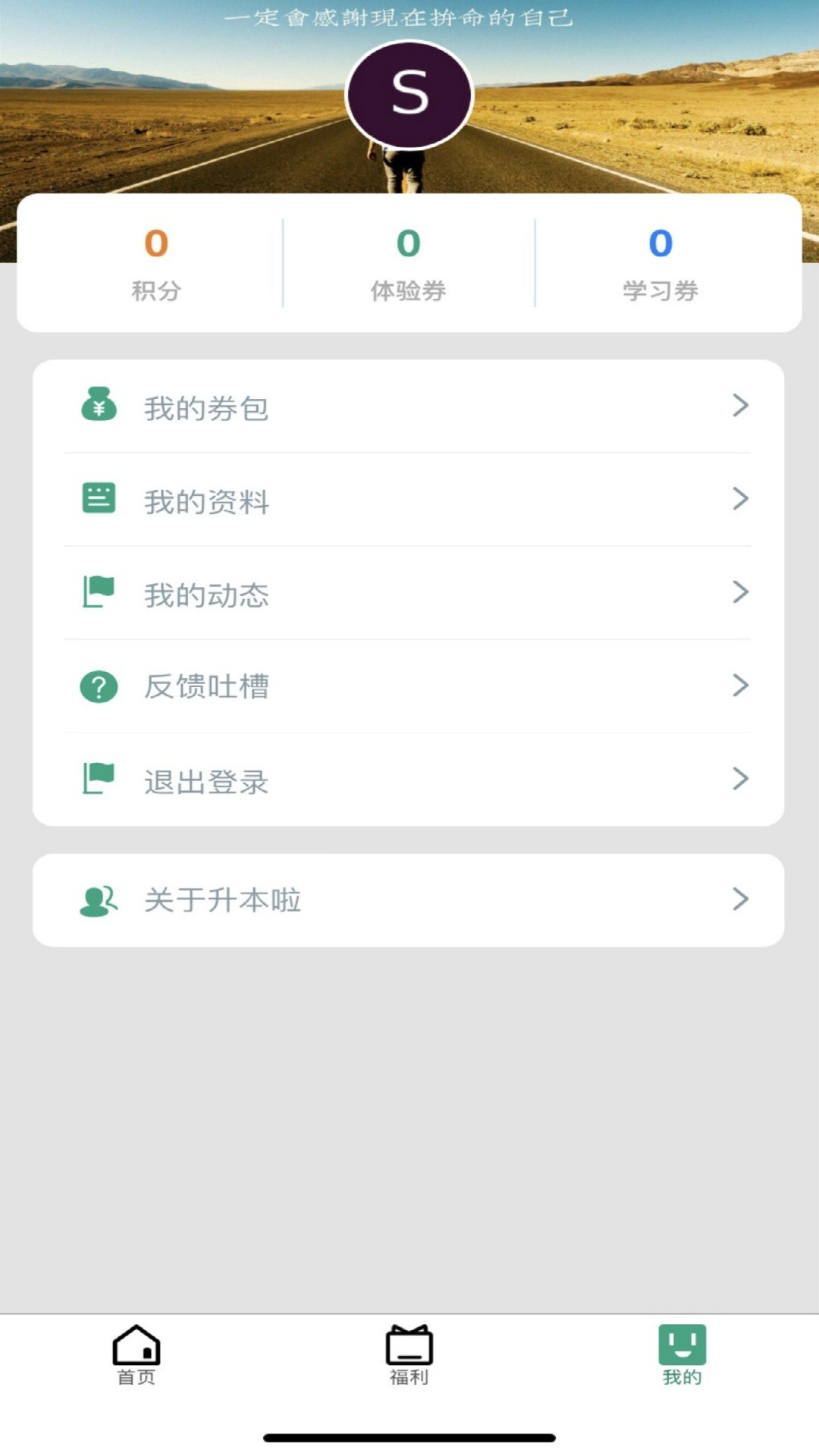Image resolution: width=819 pixels, height=1456 pixels.
Task: View 体验券 count
Action: (408, 262)
